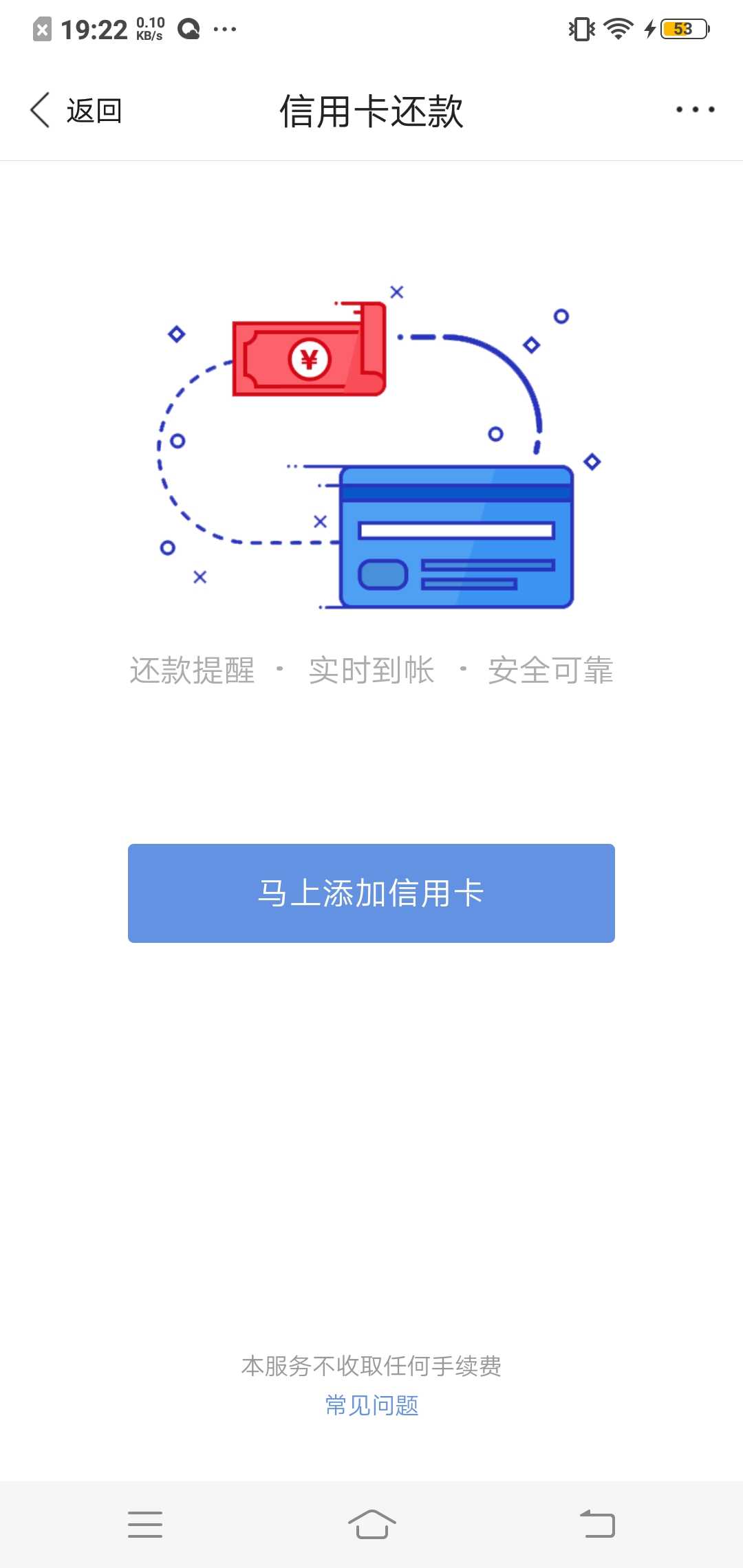Go to the home screen

point(371,1524)
